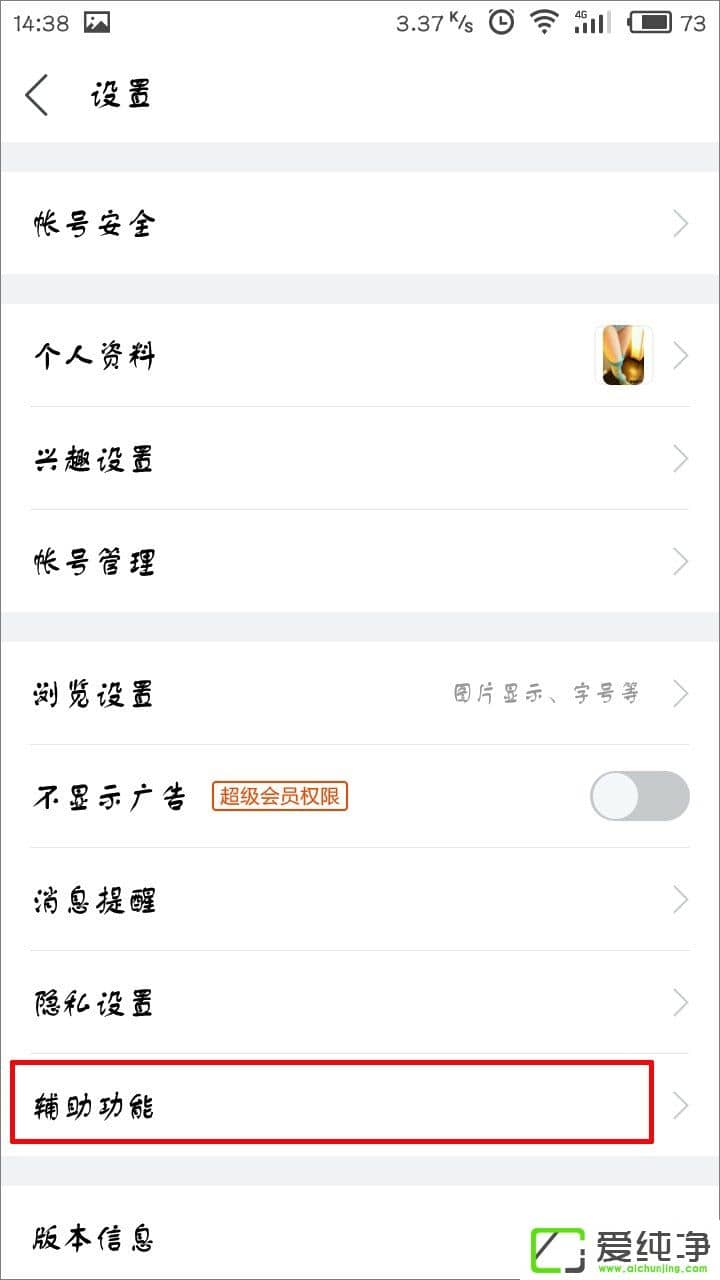Open 浏览设置 row

(360, 693)
